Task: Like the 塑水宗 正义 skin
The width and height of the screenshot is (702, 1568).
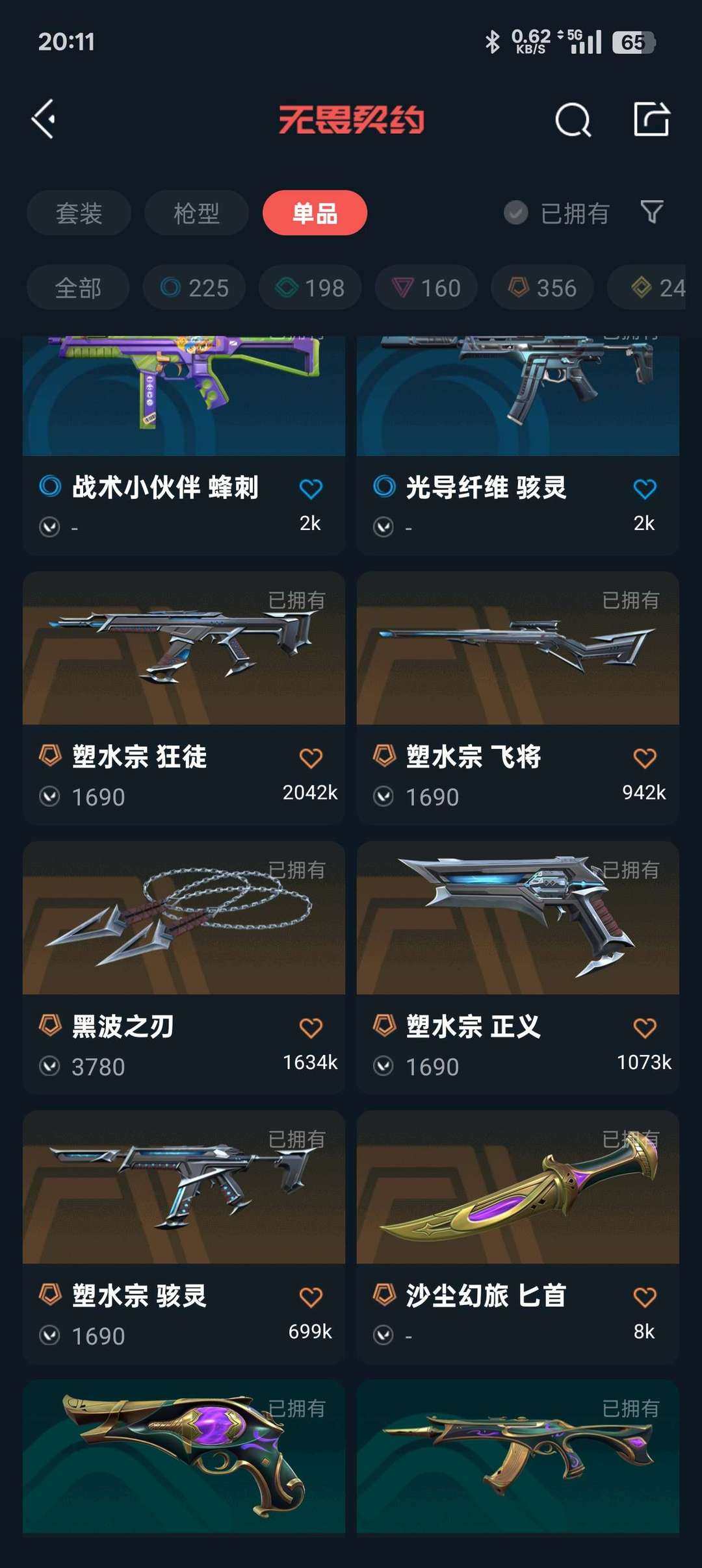Action: [x=644, y=1028]
